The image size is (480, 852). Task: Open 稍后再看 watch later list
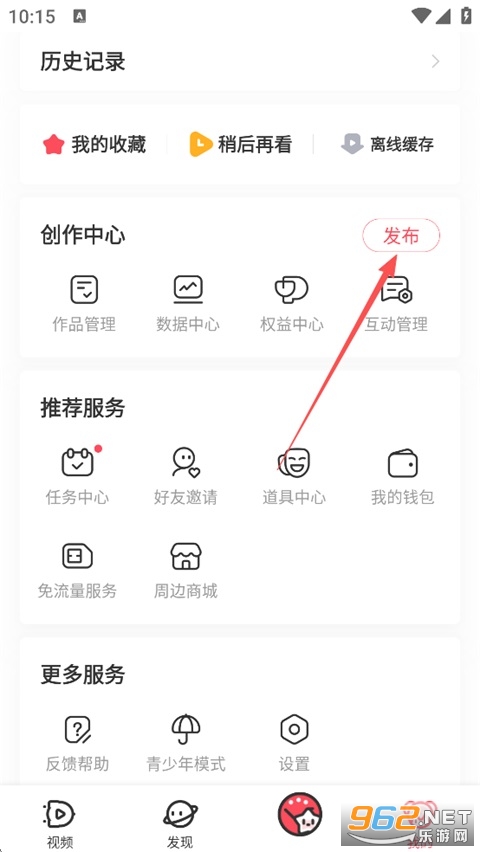point(240,145)
